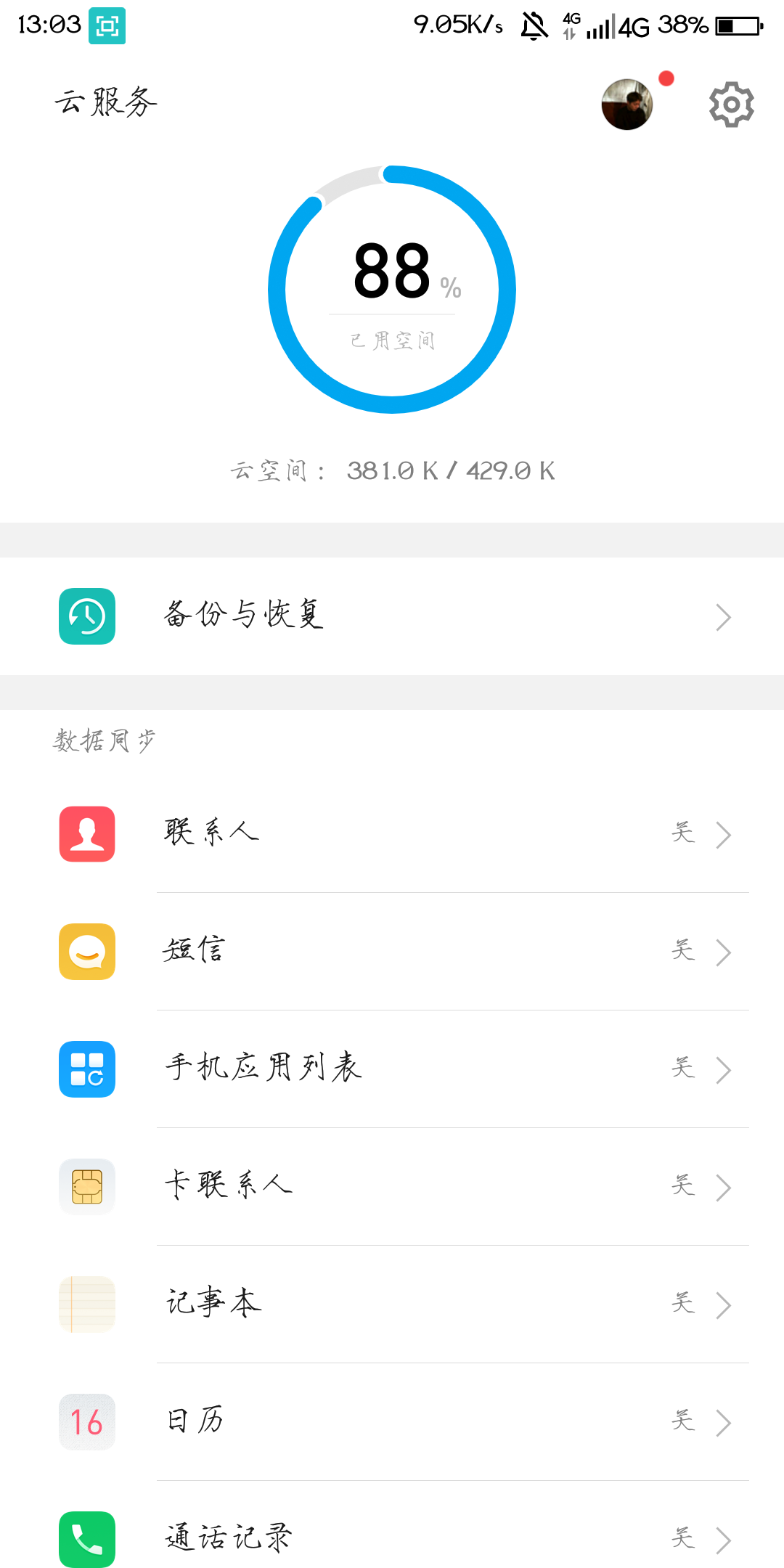
Task: Expand the 备份与恢复 row chevron
Action: click(724, 616)
